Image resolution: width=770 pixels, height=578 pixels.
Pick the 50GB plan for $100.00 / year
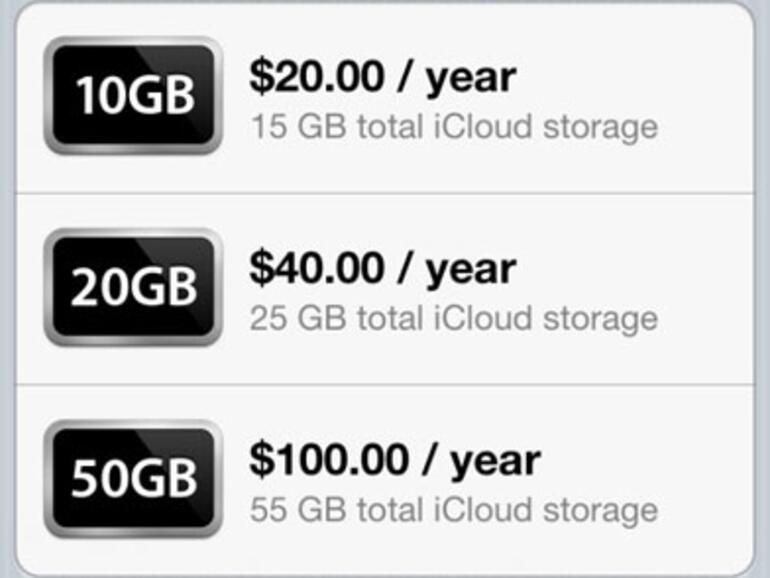(x=384, y=480)
